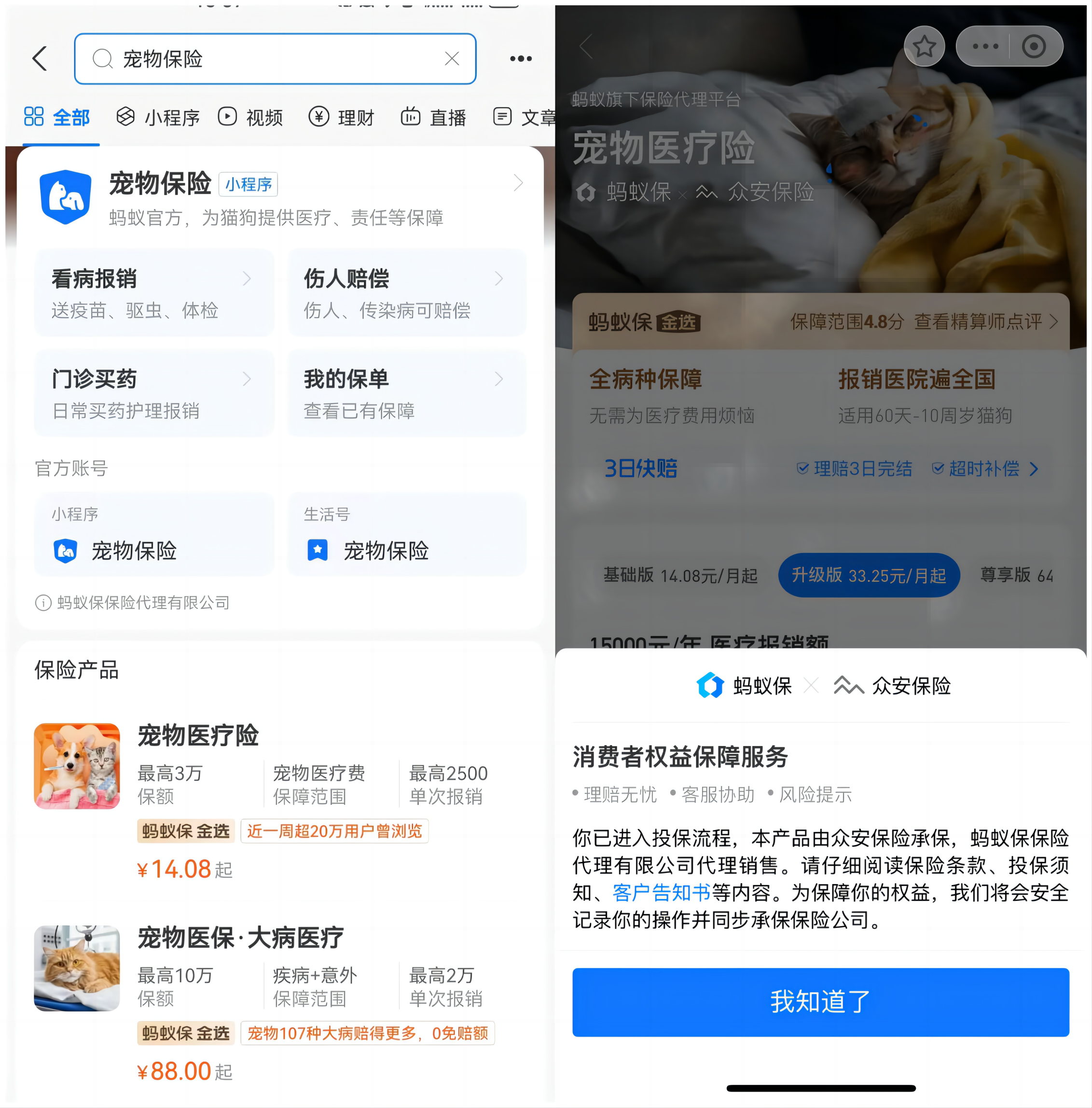1092x1108 pixels.
Task: Favorite the mini program with star icon
Action: (x=924, y=46)
